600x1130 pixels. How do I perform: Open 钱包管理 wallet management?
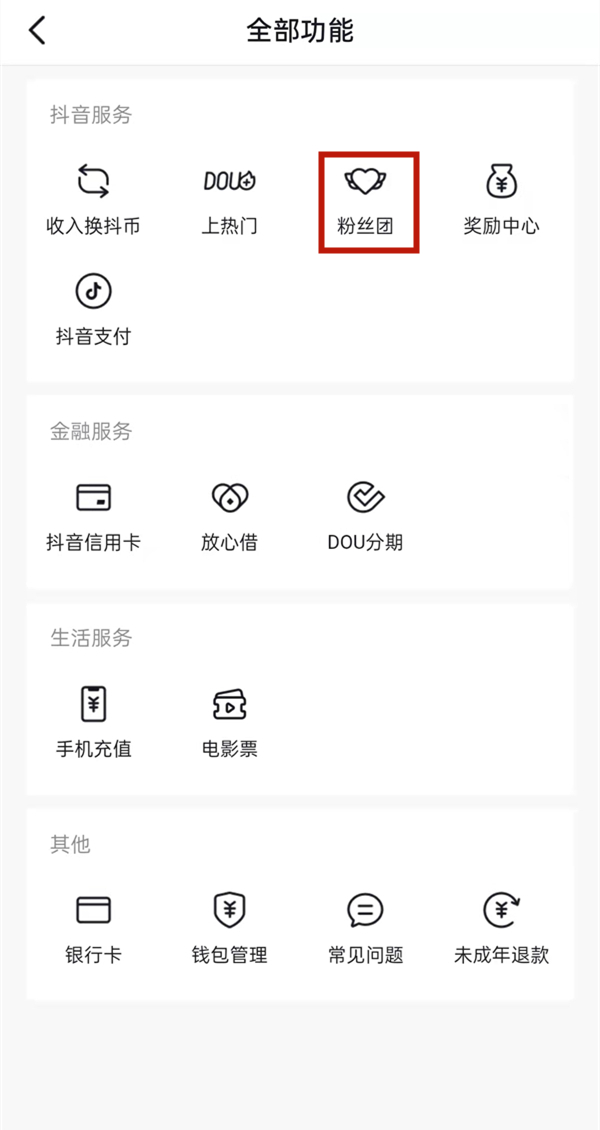click(229, 928)
